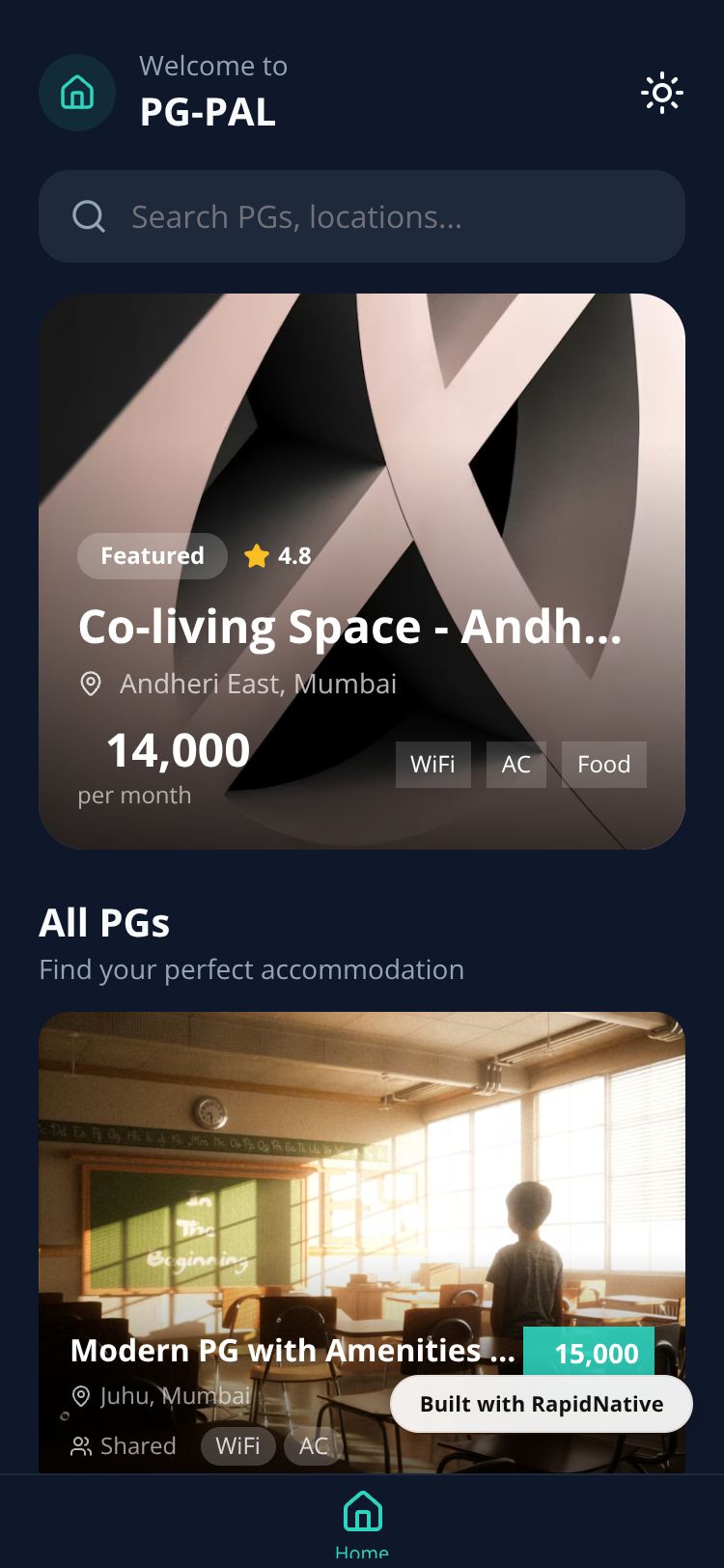
Task: Tap the Built with RapidNative badge
Action: 541,1404
